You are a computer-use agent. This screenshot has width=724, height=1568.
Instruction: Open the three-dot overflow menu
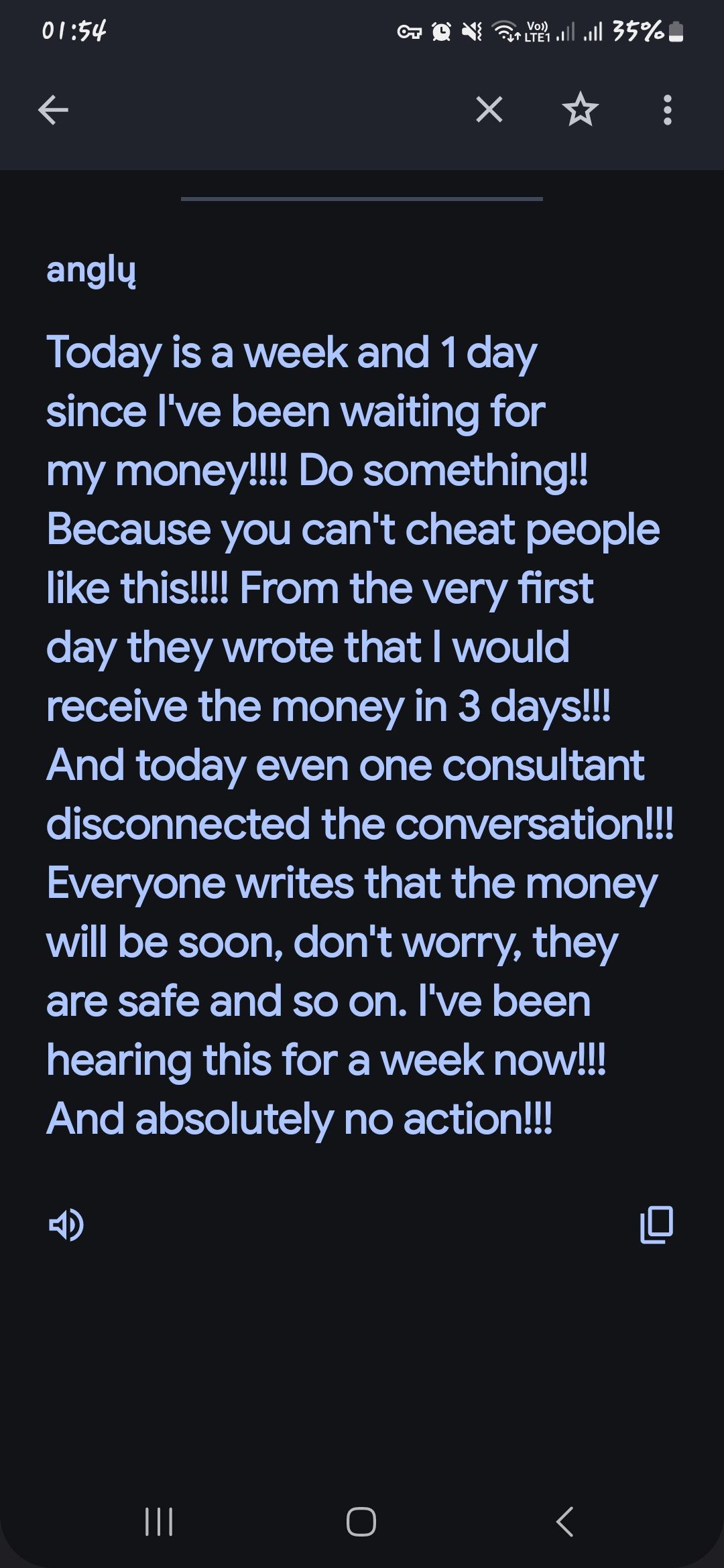point(666,110)
